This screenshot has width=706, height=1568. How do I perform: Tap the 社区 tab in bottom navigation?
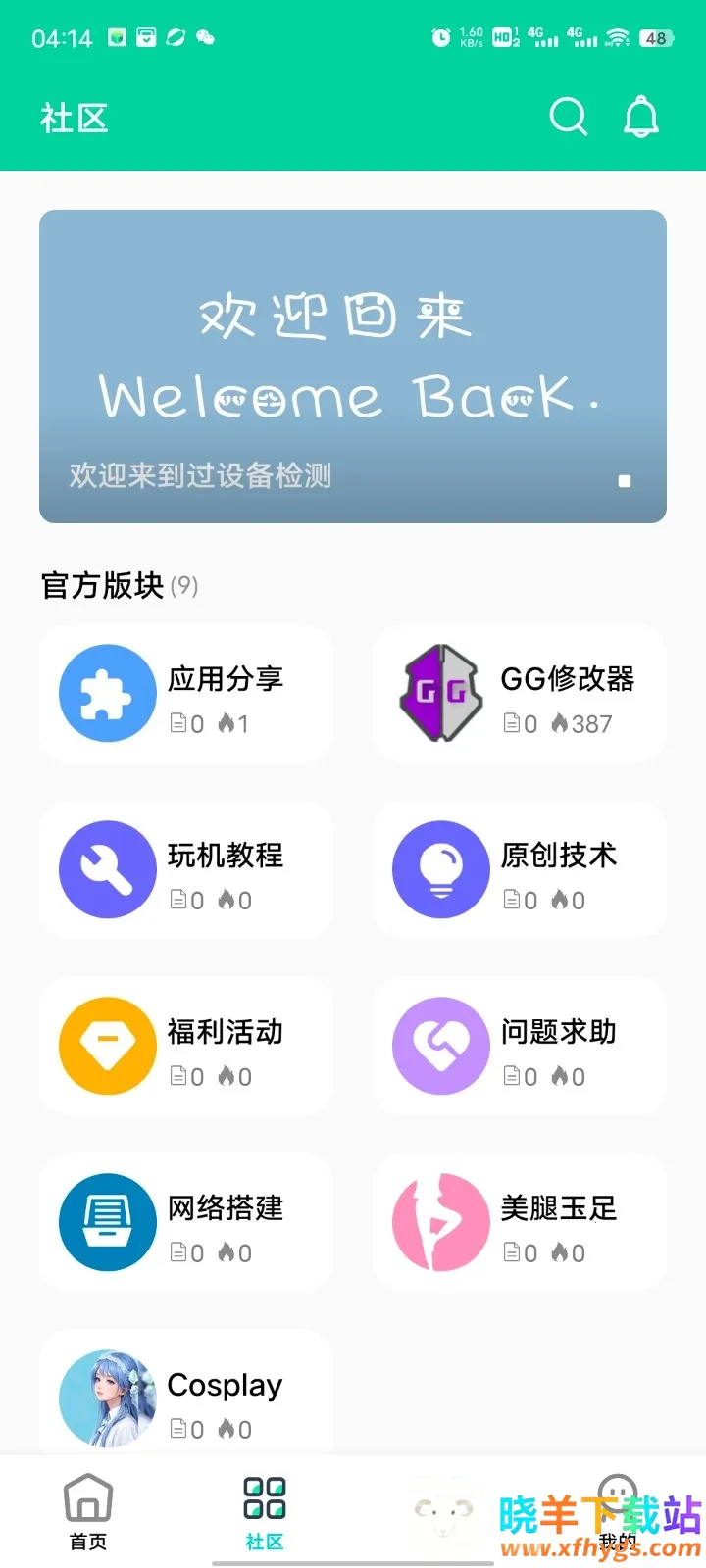click(x=265, y=1511)
